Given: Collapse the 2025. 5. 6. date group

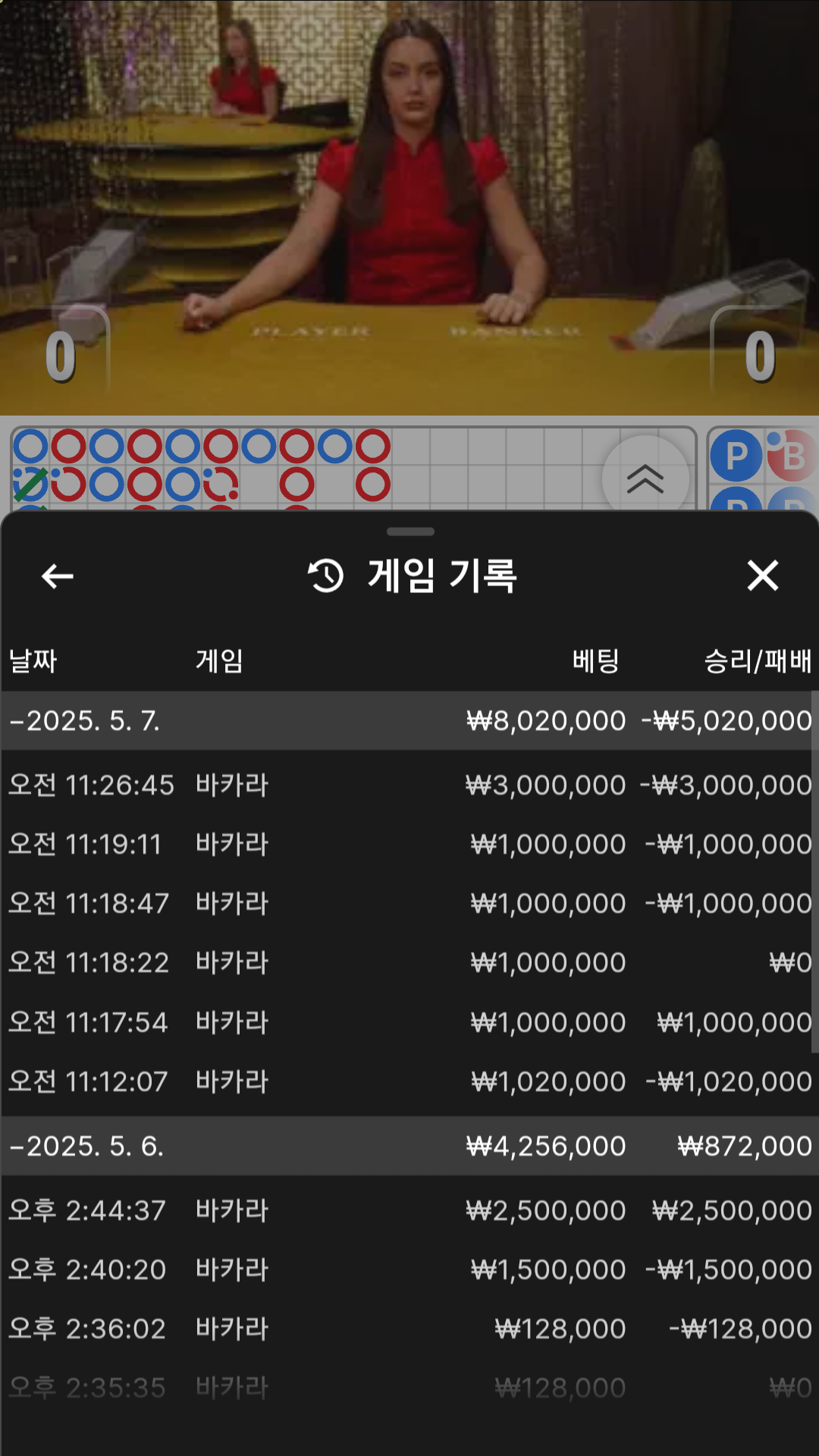Looking at the screenshot, I should pos(86,1146).
